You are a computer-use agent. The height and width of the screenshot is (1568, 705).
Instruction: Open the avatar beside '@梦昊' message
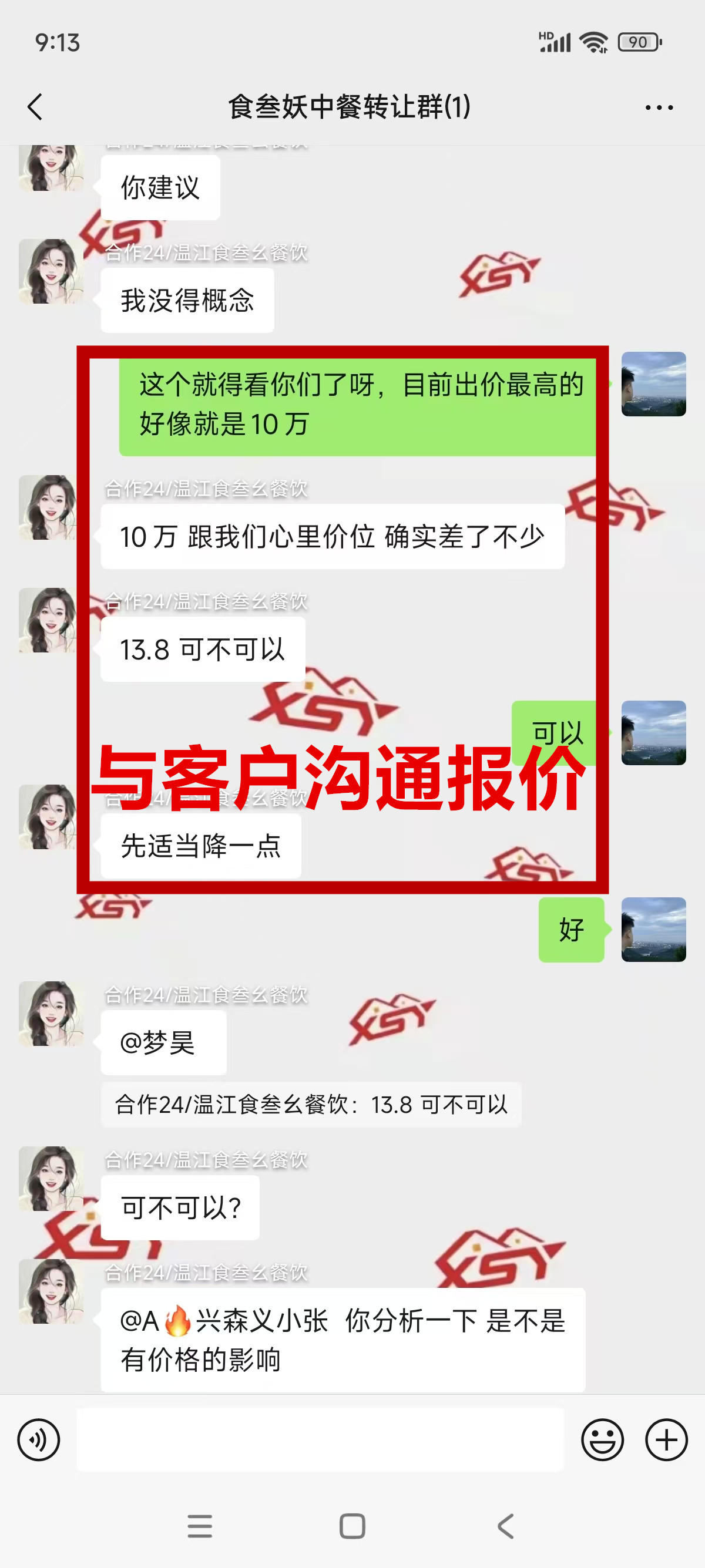pyautogui.click(x=51, y=1014)
